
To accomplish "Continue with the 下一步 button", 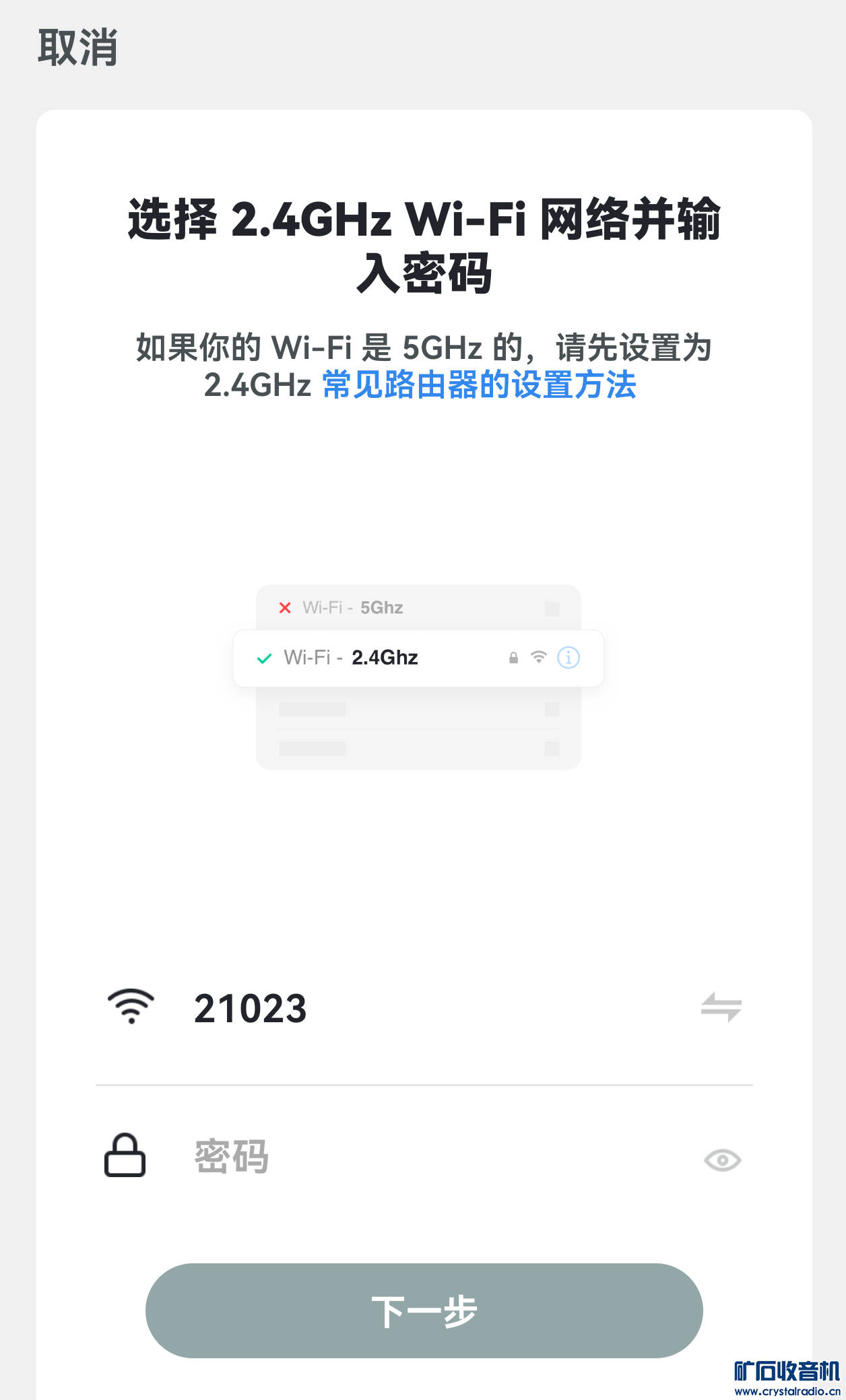I will point(424,1310).
